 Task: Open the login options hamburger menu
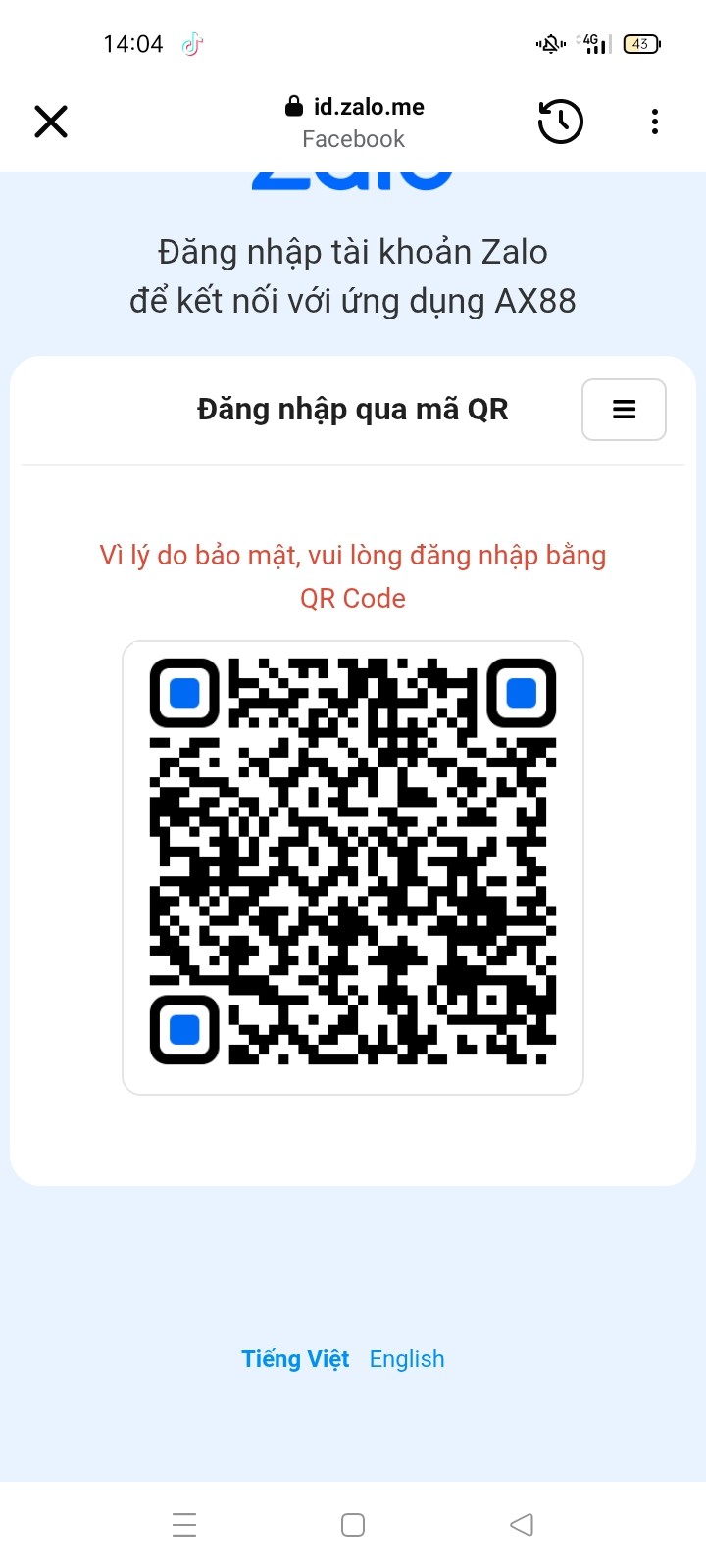(x=624, y=410)
